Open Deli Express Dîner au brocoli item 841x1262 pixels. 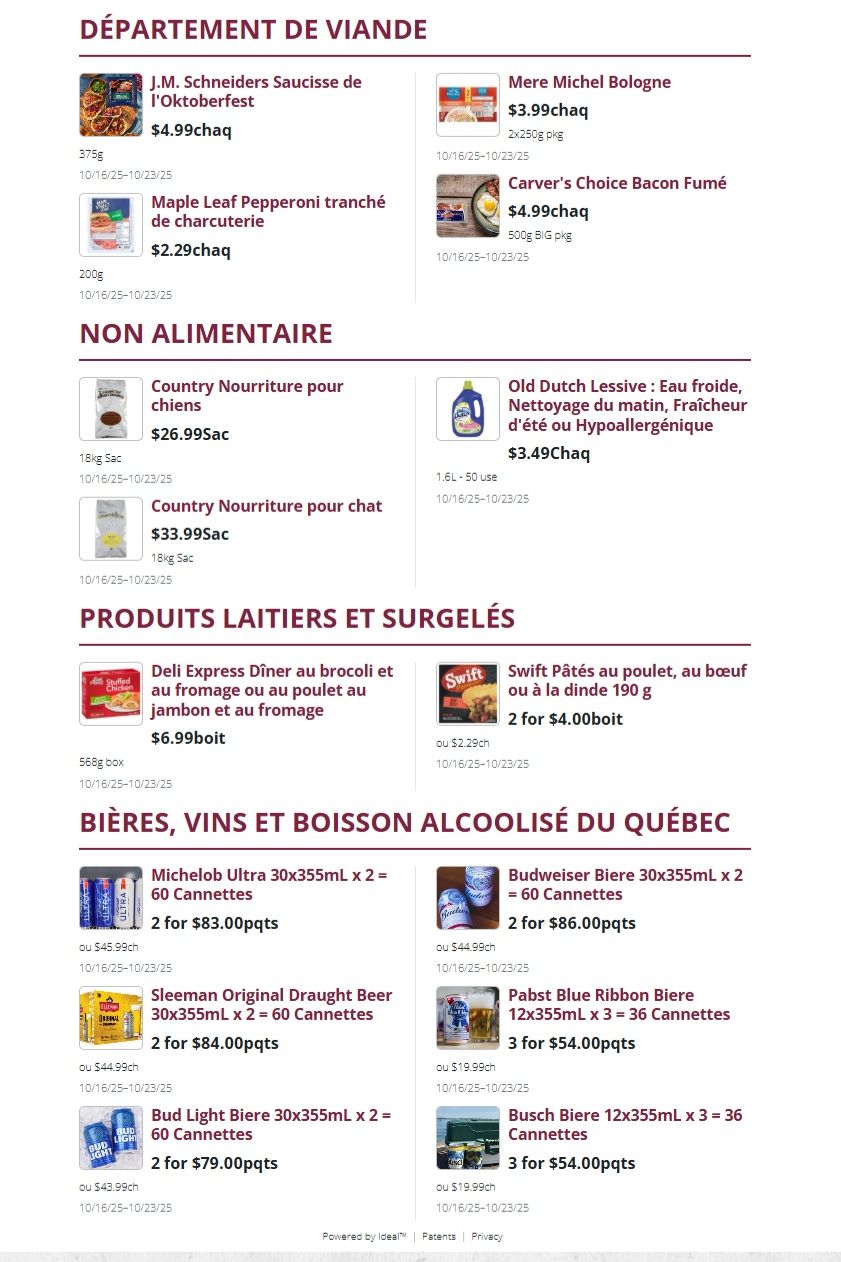(272, 690)
